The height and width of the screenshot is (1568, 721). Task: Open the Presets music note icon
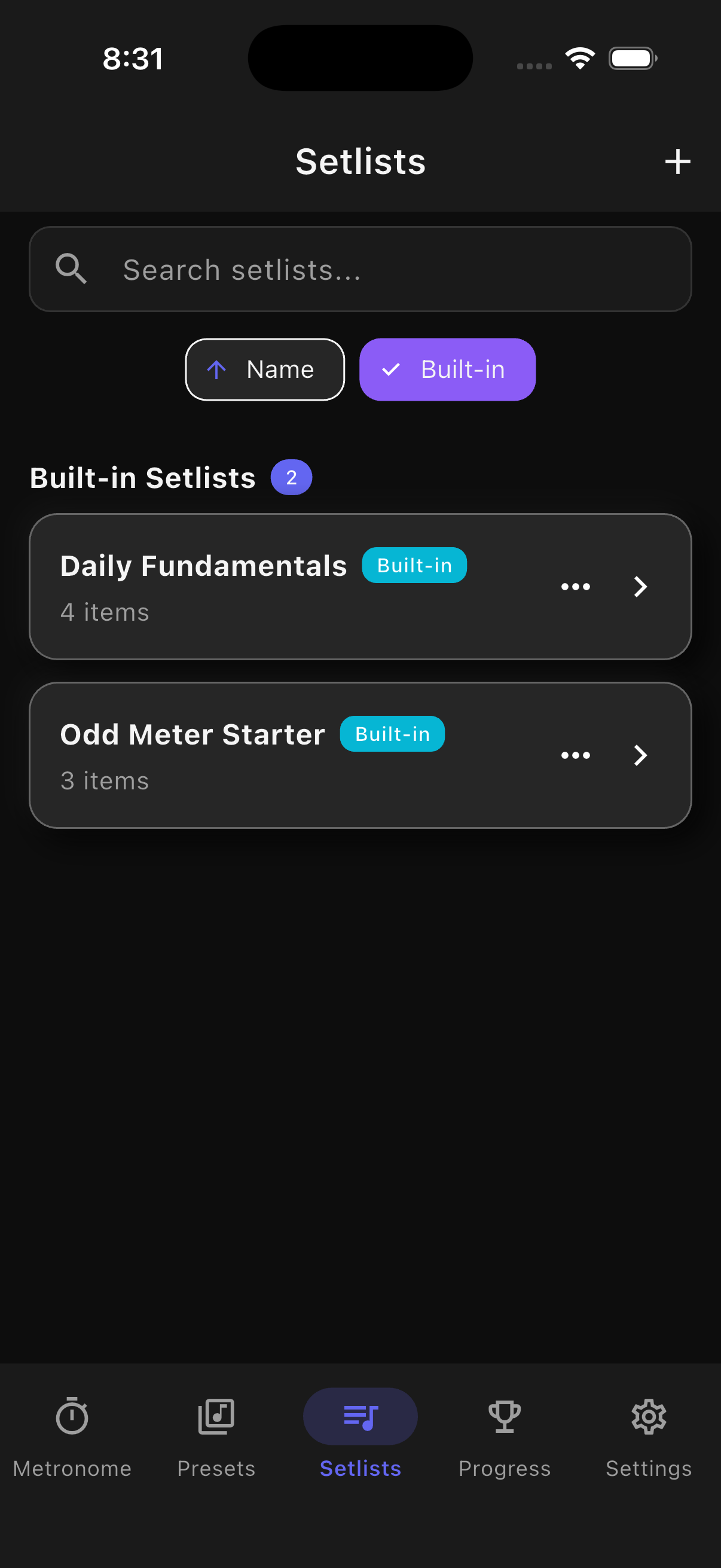216,1416
